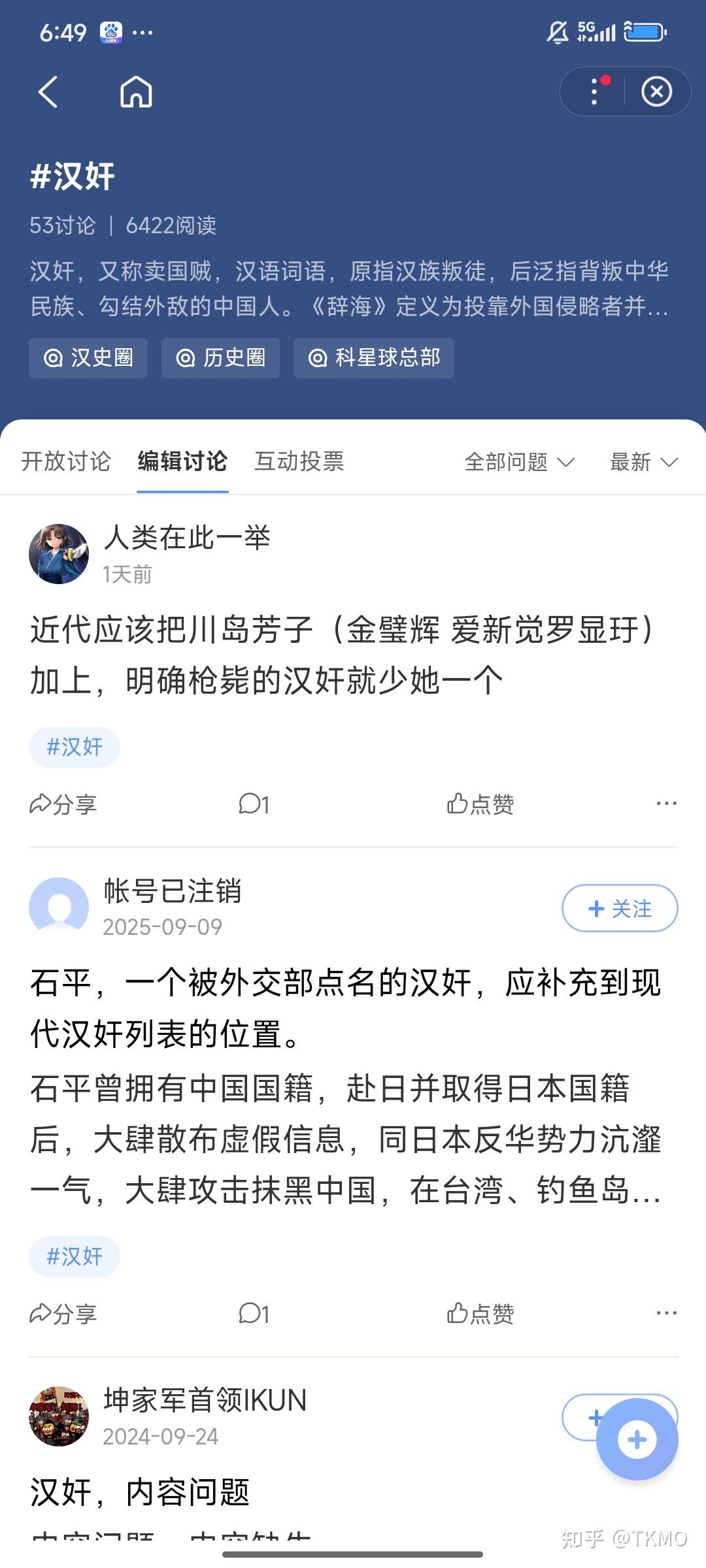Screen dimensions: 706x1568
Task: Open the 历史圈 circle chip
Action: [220, 358]
